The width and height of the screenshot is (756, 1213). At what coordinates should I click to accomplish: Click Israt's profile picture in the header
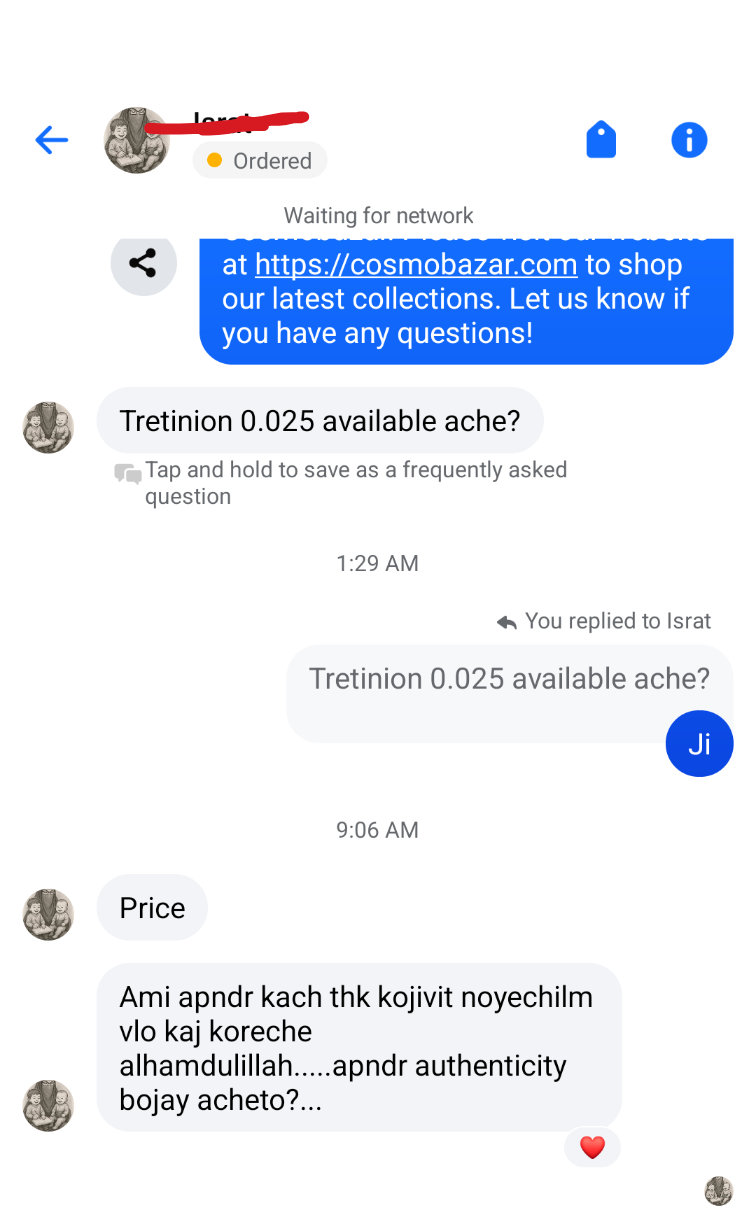click(136, 140)
